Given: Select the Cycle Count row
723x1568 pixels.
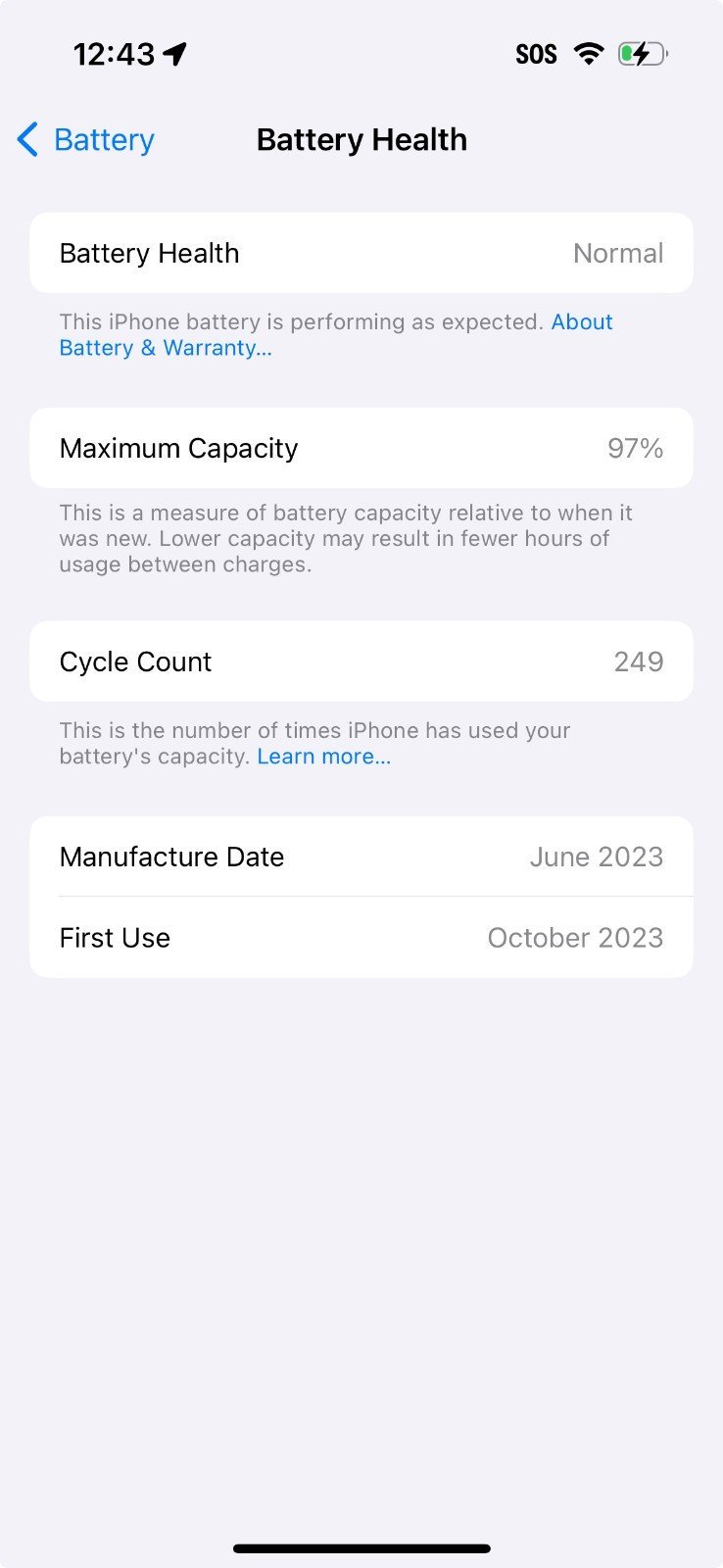Looking at the screenshot, I should (361, 661).
